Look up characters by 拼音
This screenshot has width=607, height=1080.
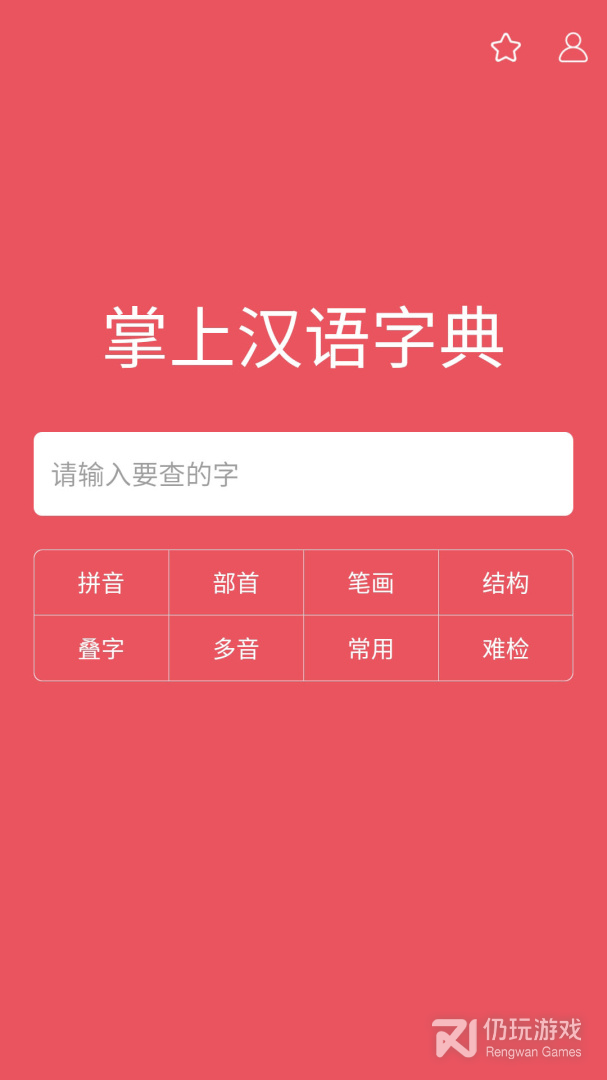pos(101,583)
